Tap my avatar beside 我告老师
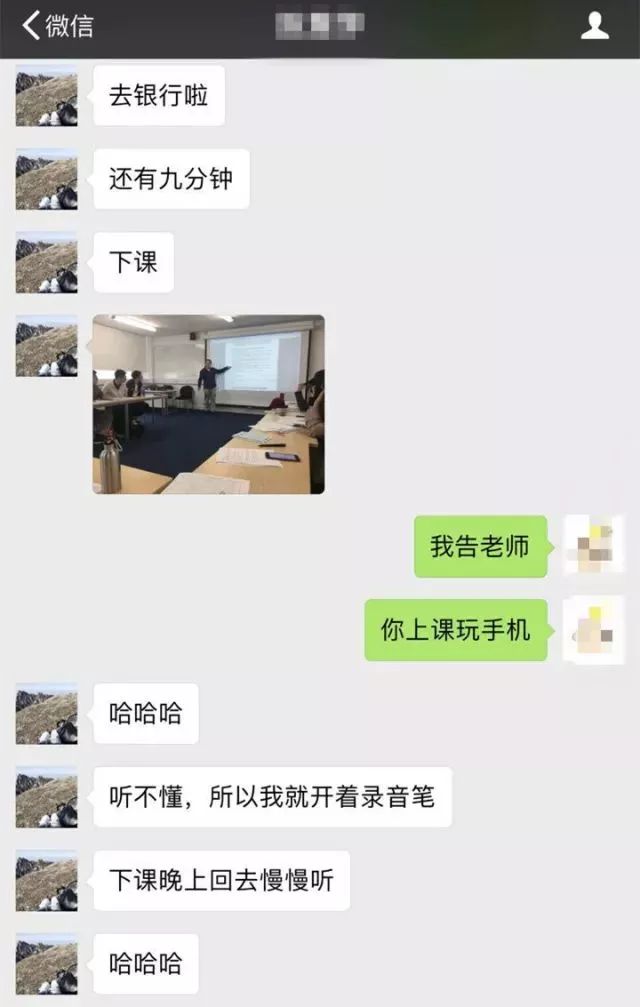 click(x=593, y=545)
